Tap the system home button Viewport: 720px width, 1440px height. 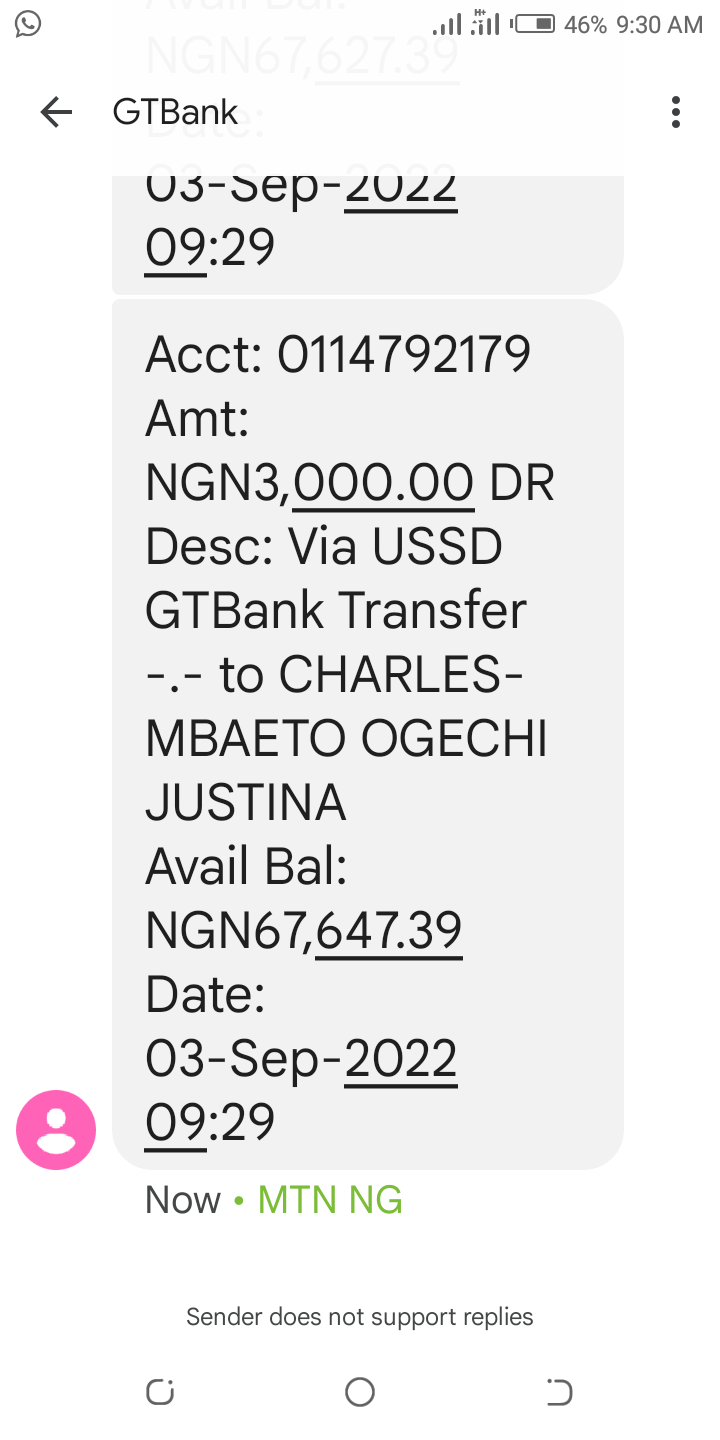point(360,1392)
